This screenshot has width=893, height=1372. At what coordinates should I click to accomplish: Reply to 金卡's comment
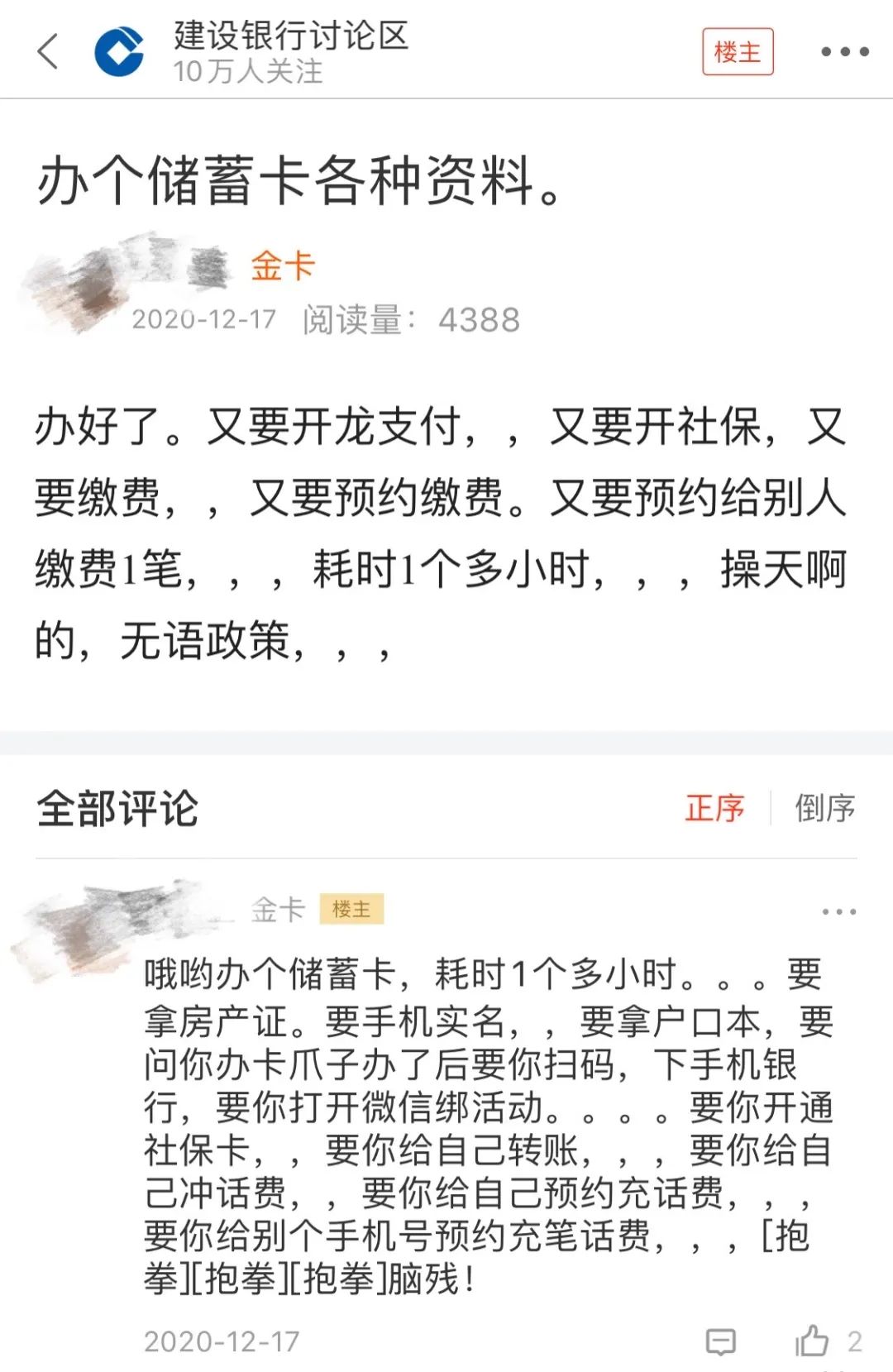pyautogui.click(x=720, y=1341)
